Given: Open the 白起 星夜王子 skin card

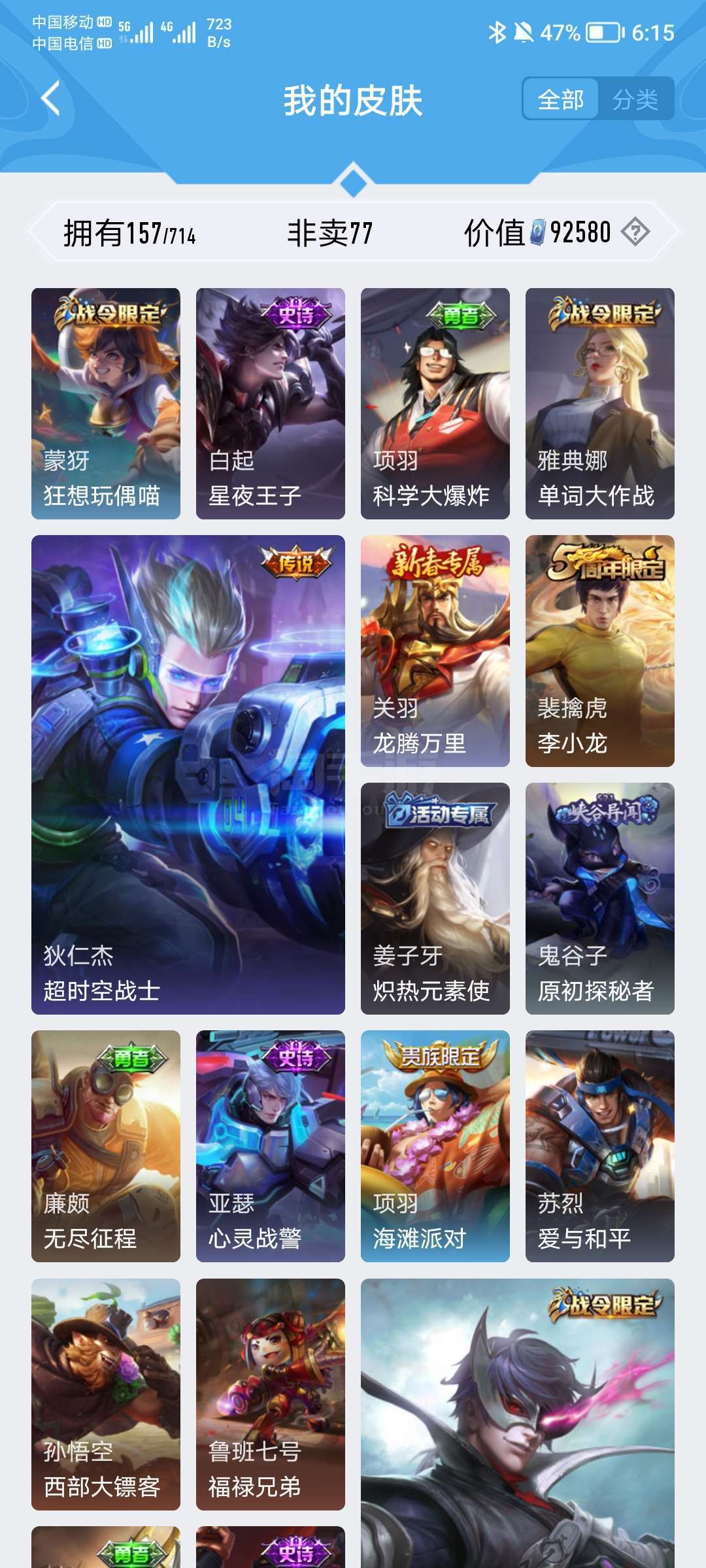Looking at the screenshot, I should coord(271,404).
